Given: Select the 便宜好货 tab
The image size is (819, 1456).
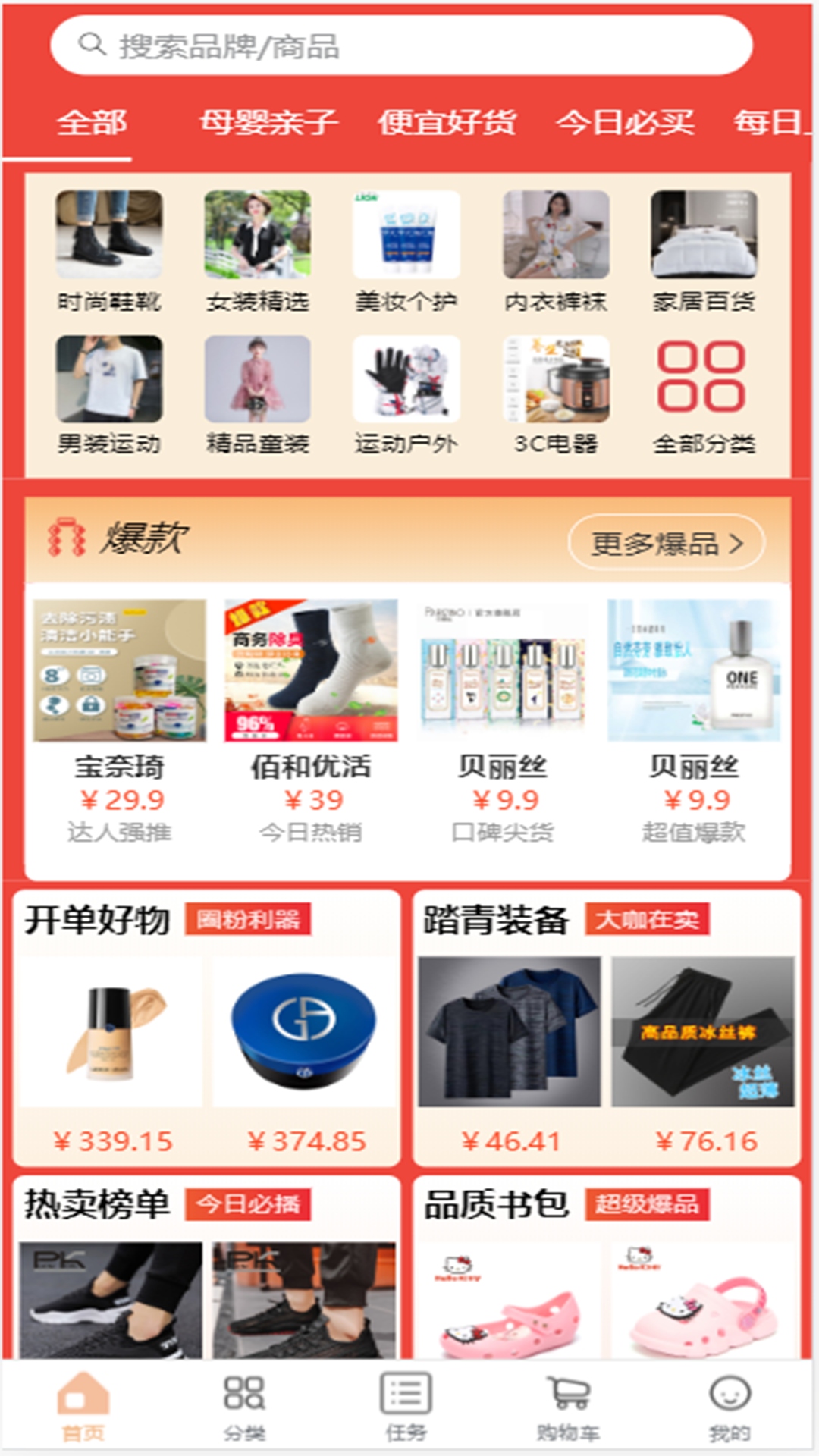Looking at the screenshot, I should coord(447,122).
